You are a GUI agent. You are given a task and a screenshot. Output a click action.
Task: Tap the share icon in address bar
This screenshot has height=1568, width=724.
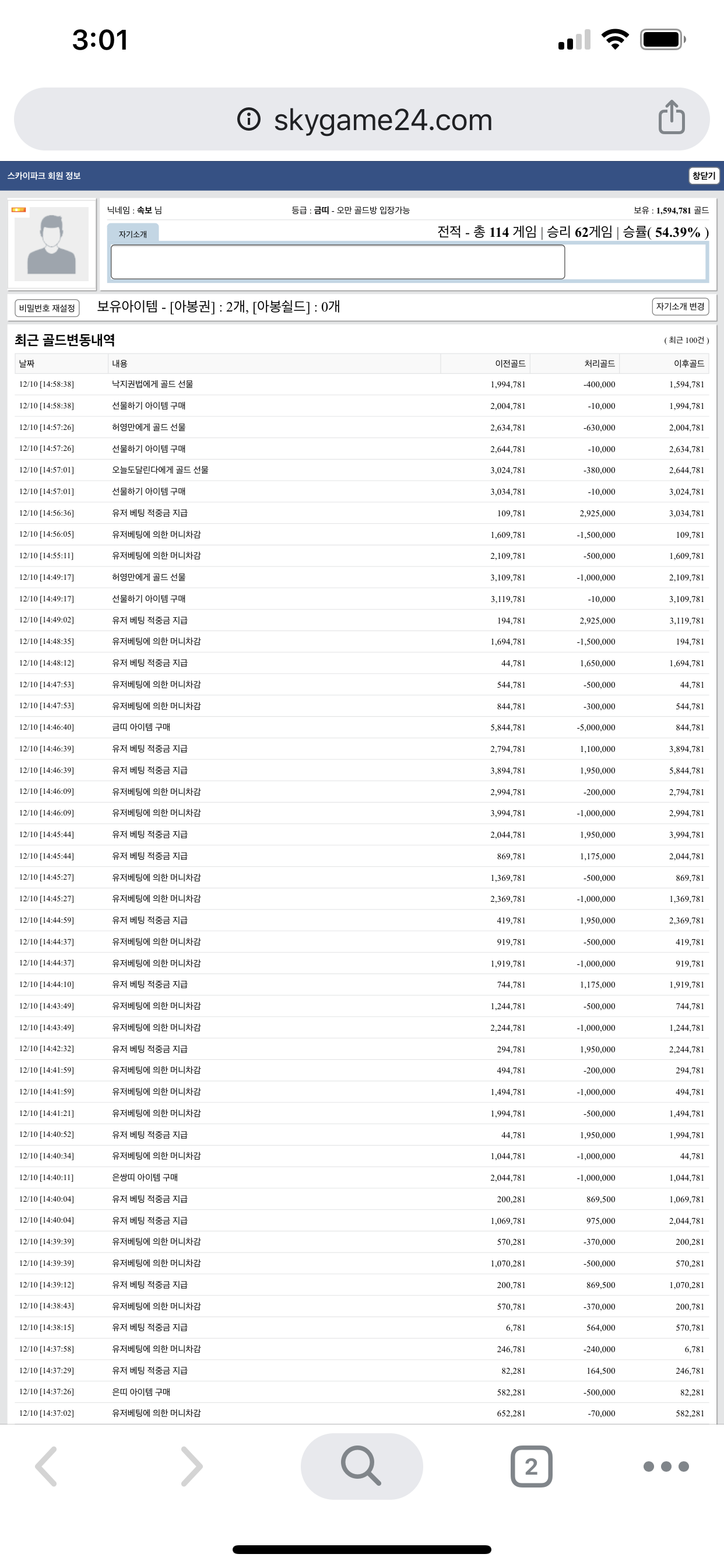671,117
